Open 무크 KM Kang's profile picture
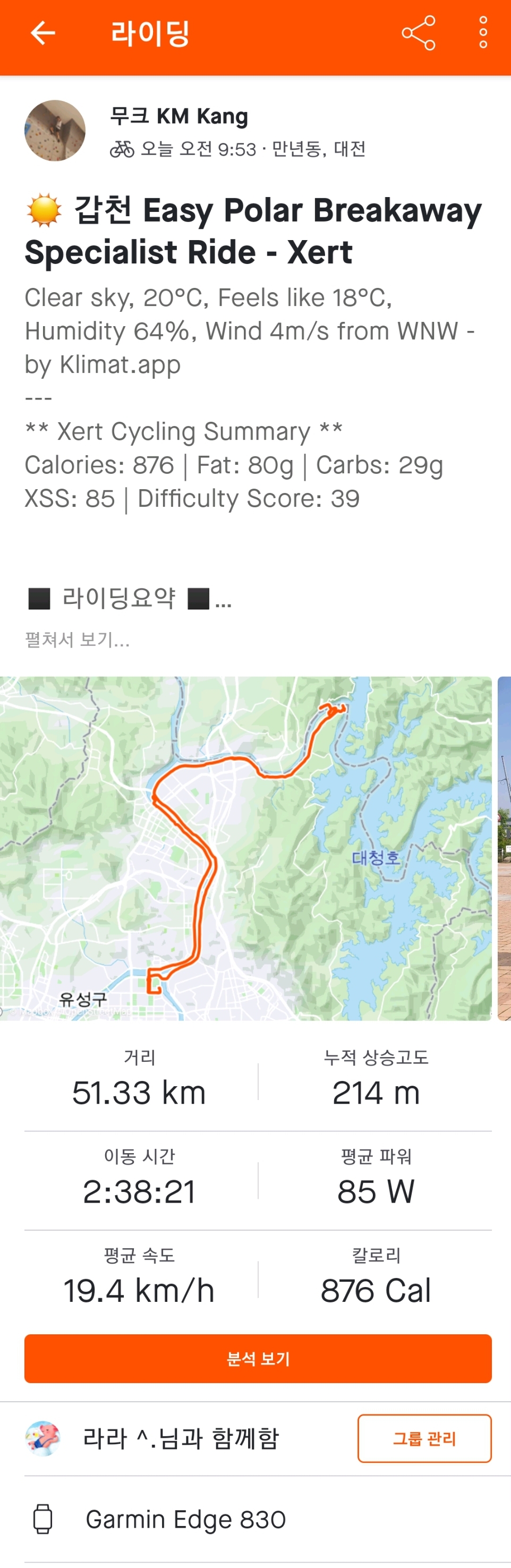511x1568 pixels. coord(55,131)
